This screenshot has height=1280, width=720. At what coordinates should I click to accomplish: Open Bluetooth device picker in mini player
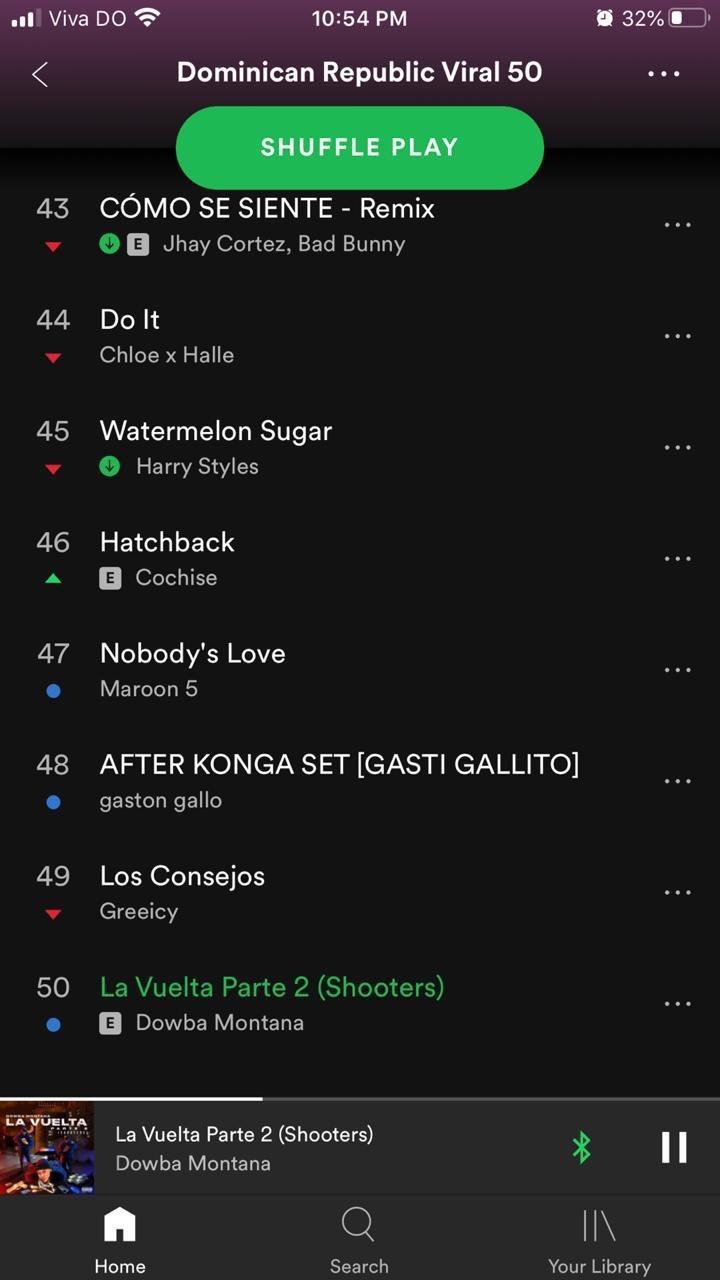pos(581,1147)
